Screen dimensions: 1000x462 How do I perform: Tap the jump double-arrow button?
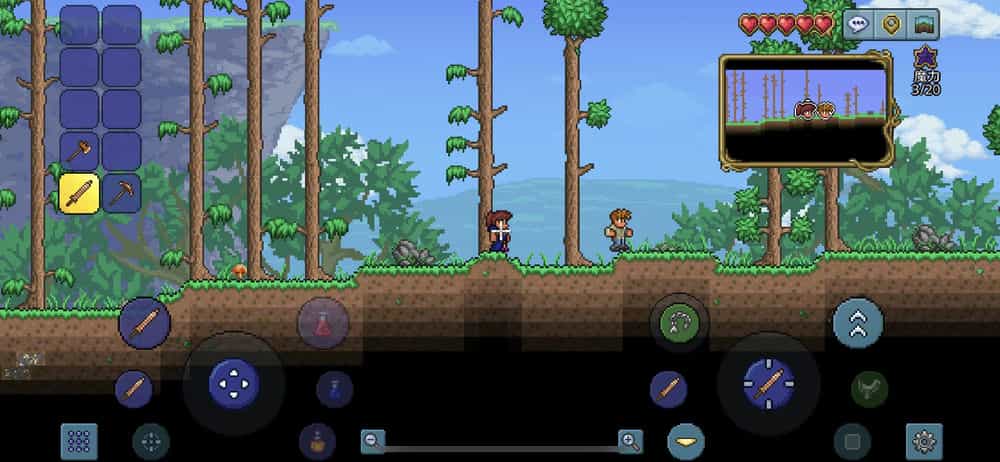pyautogui.click(x=858, y=322)
